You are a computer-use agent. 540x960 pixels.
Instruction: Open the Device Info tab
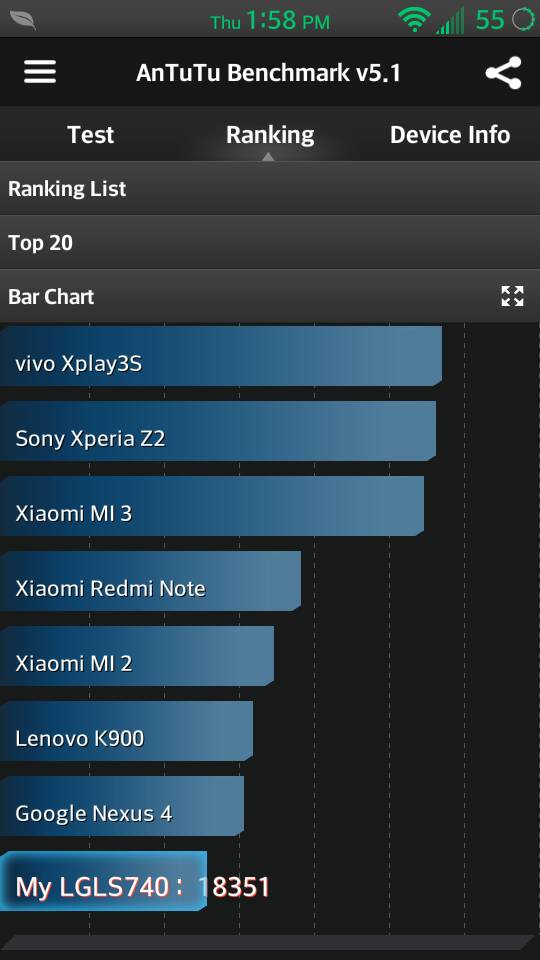pyautogui.click(x=450, y=135)
